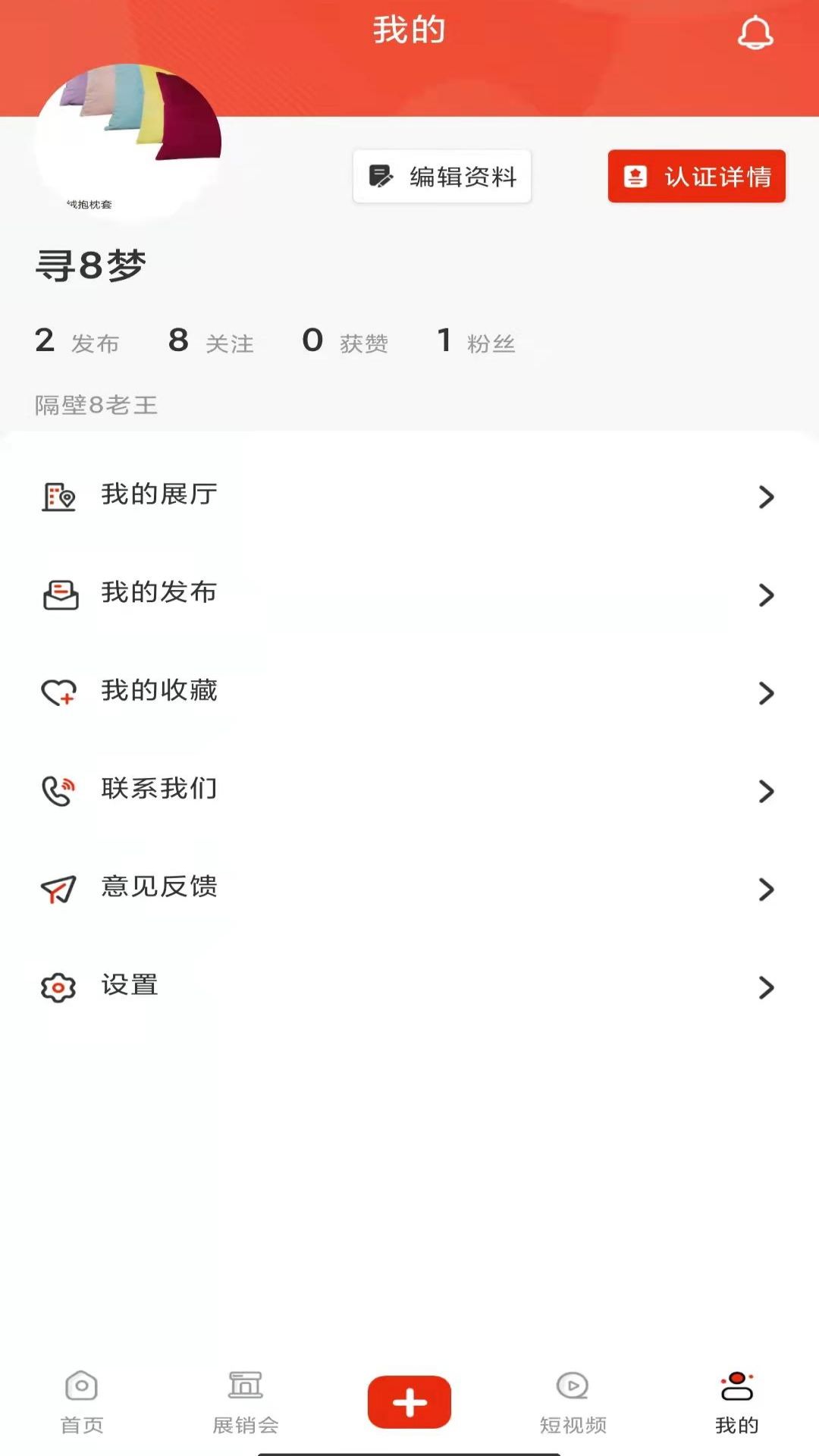Switch to the 首页 tab
Viewport: 819px width, 1456px height.
tap(82, 1402)
